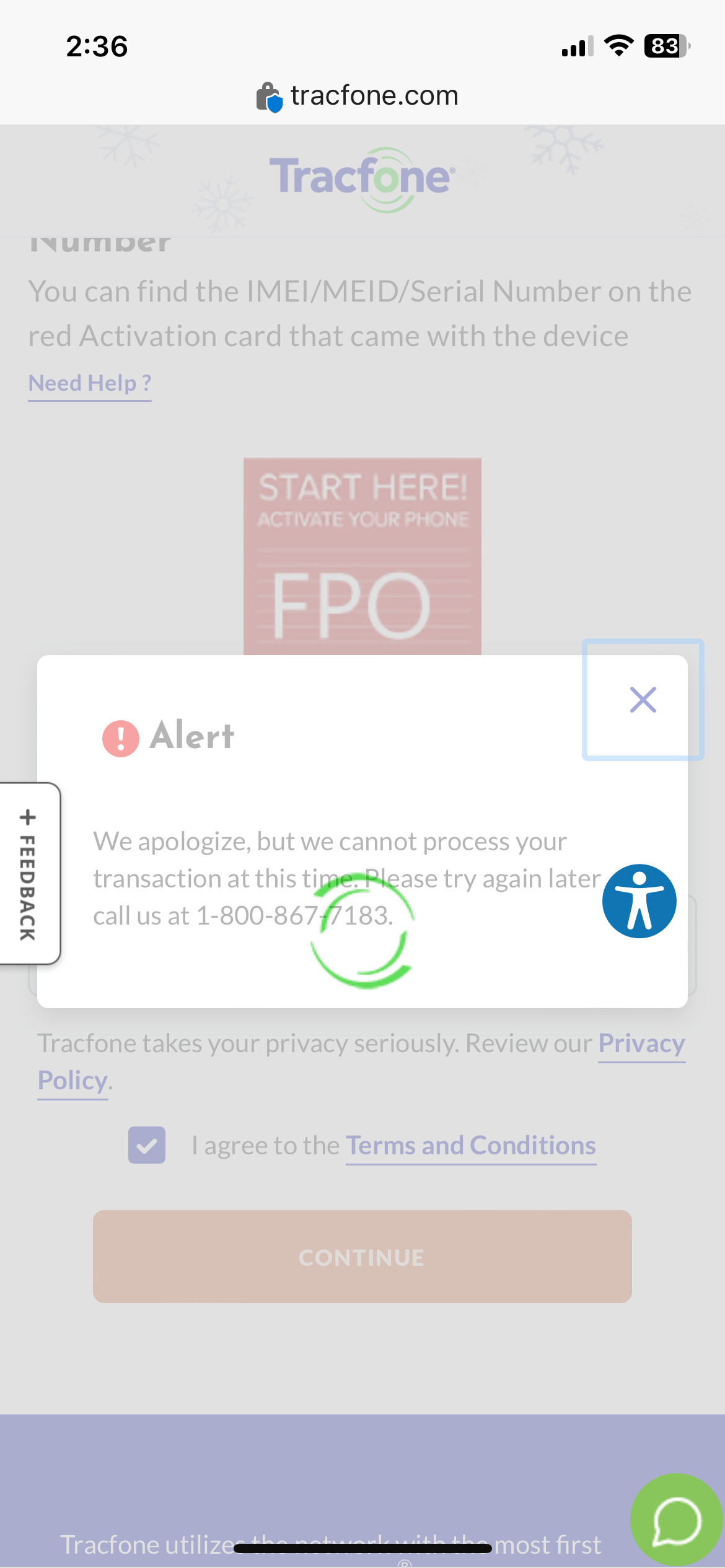
Task: Tap the tracfone.com address bar
Action: pos(362,96)
